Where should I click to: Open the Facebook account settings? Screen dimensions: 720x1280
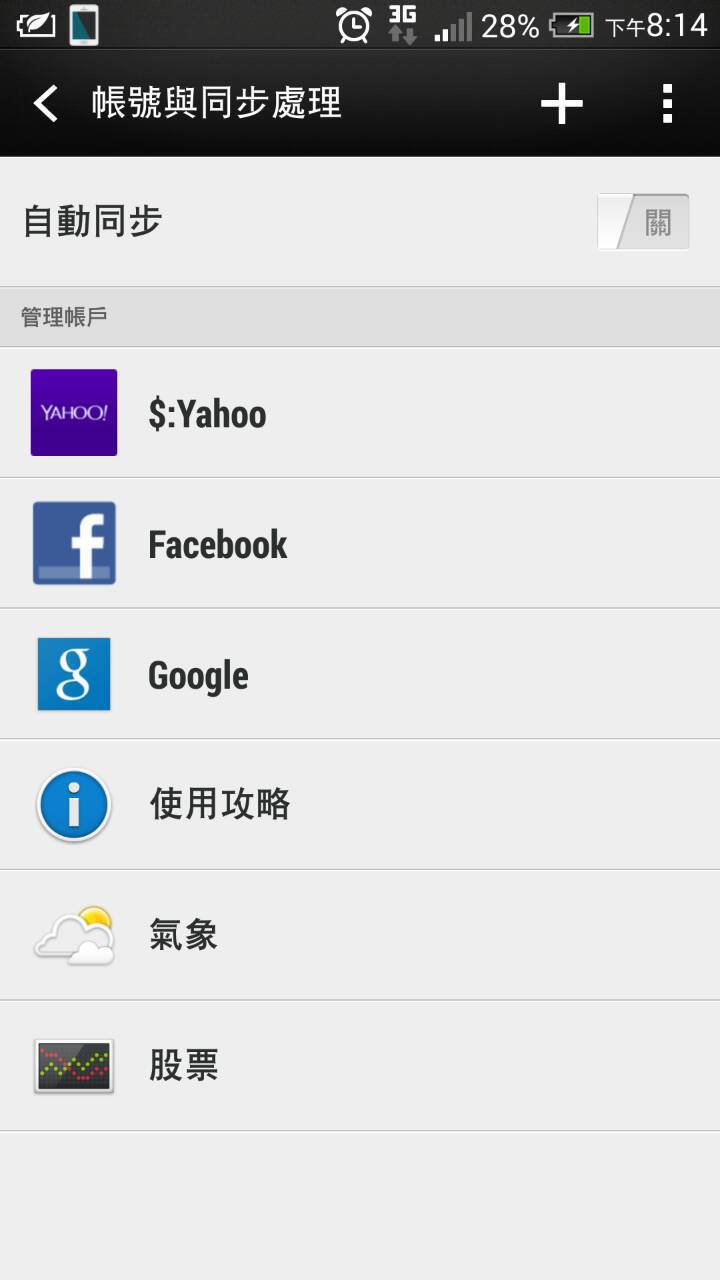(x=360, y=543)
